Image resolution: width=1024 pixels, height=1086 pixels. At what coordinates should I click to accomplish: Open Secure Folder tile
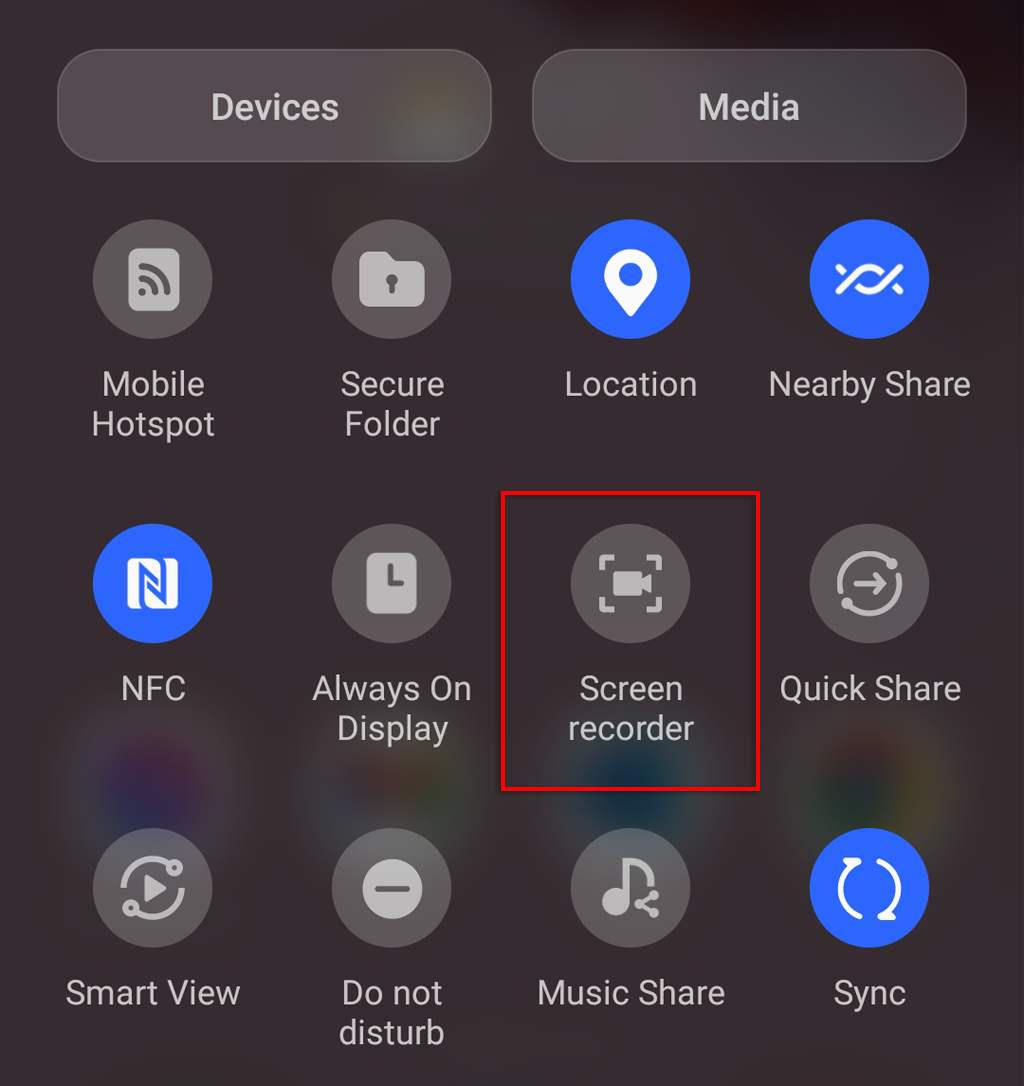pyautogui.click(x=391, y=280)
